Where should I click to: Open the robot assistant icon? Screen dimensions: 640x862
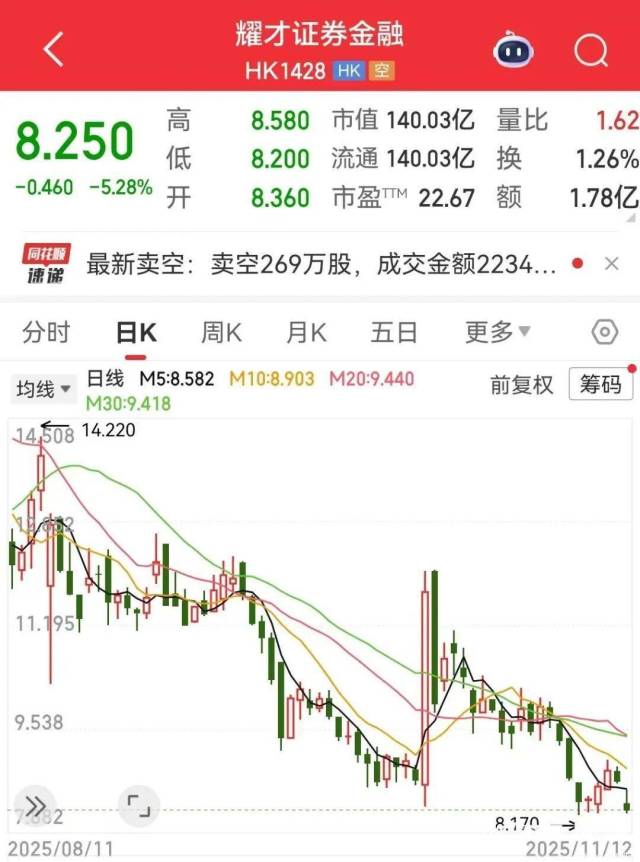click(x=513, y=49)
